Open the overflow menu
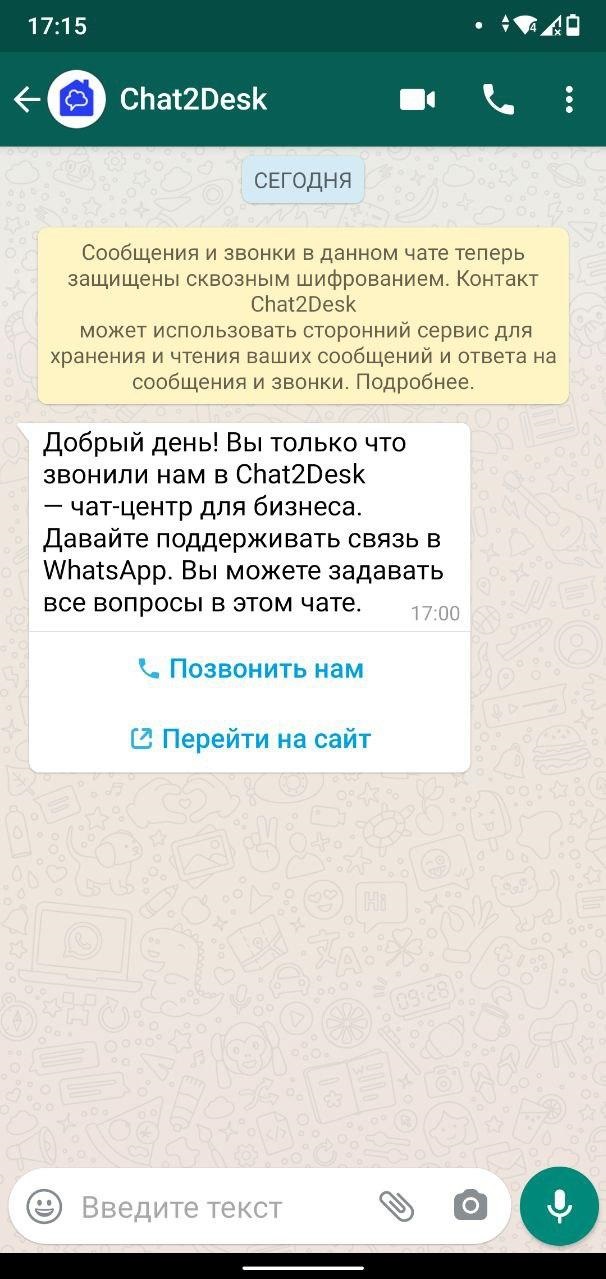606x1279 pixels. tap(568, 99)
